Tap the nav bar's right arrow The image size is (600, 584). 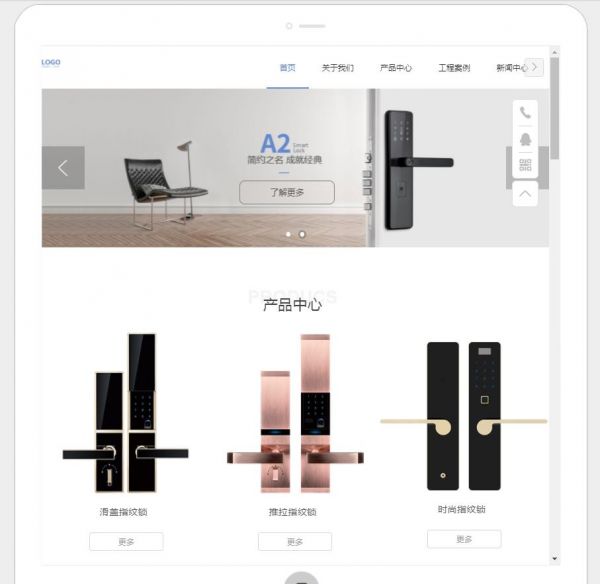coord(535,67)
